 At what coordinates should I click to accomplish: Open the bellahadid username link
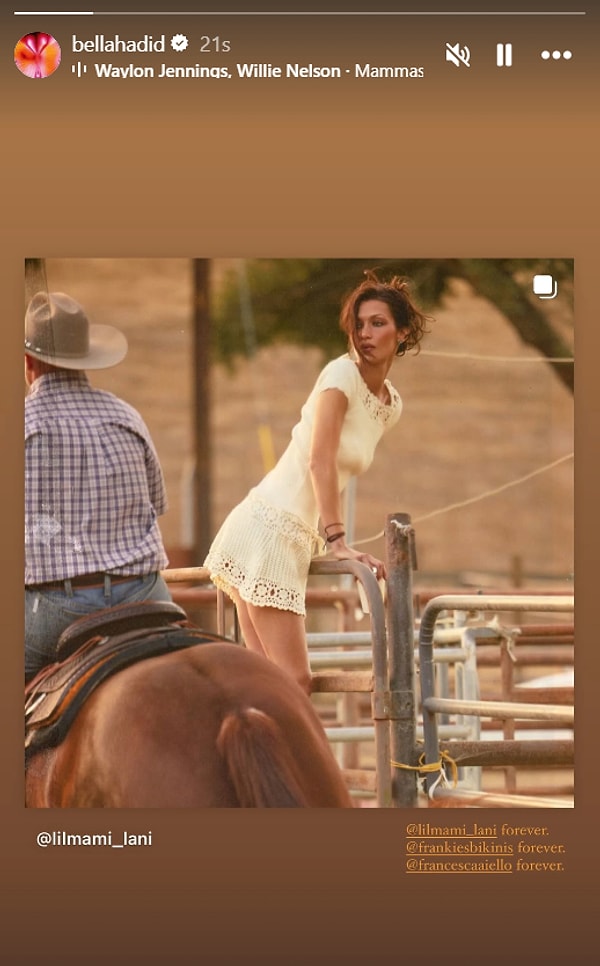point(118,44)
